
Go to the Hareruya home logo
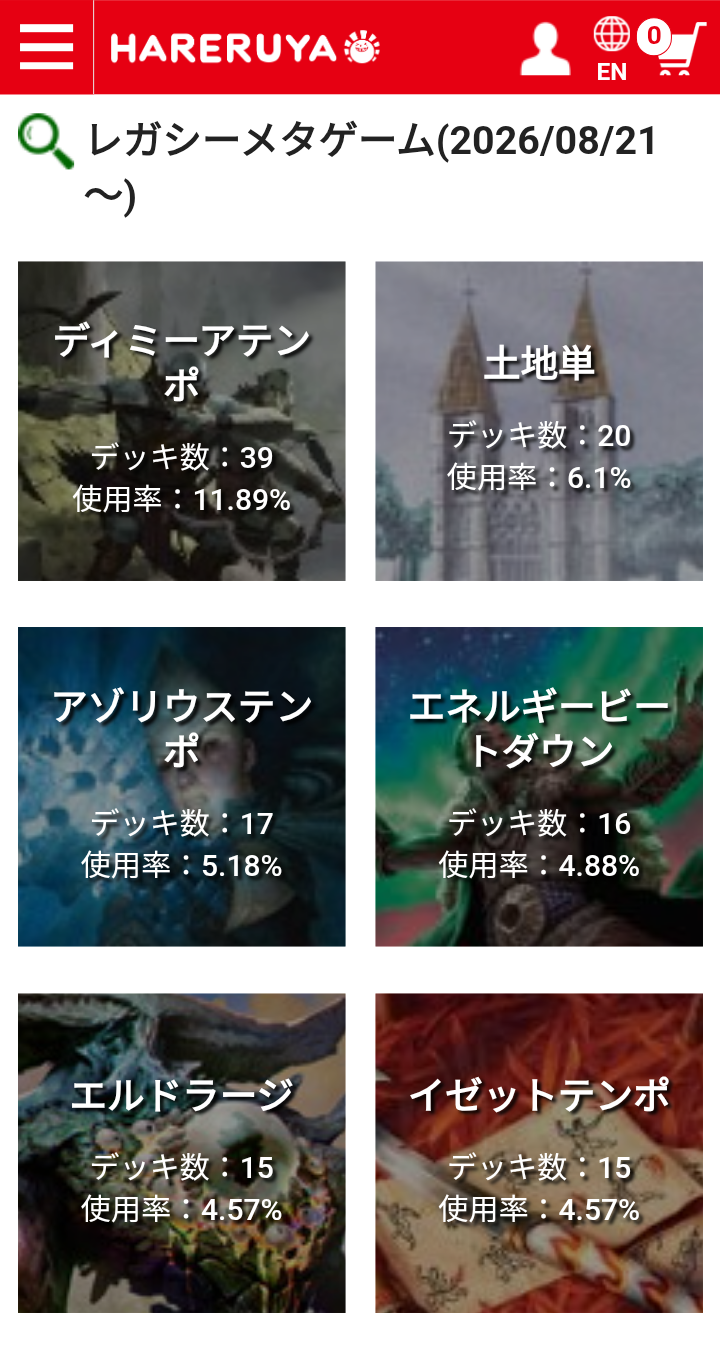(x=245, y=48)
